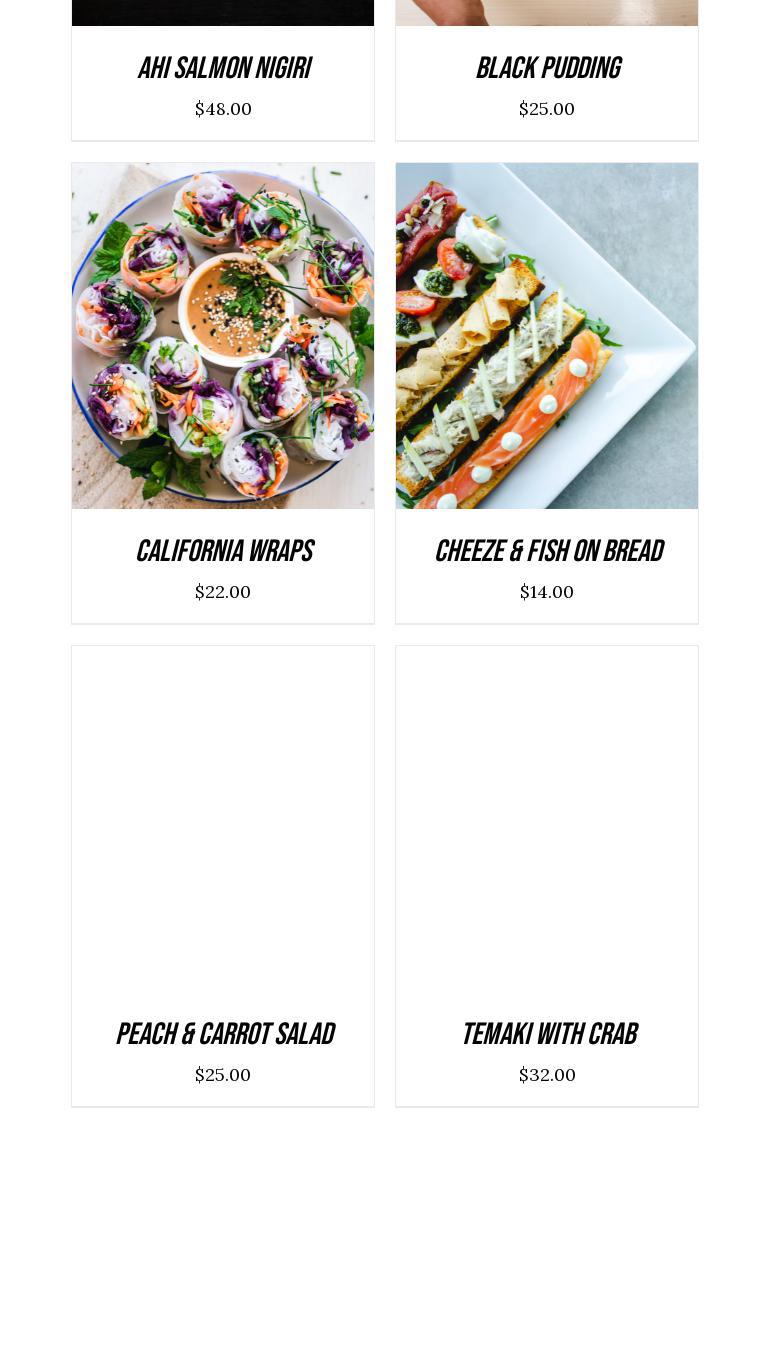Screen dimensions: 770x1370
Task: Open the Black Pudding product
Action: click(x=547, y=68)
